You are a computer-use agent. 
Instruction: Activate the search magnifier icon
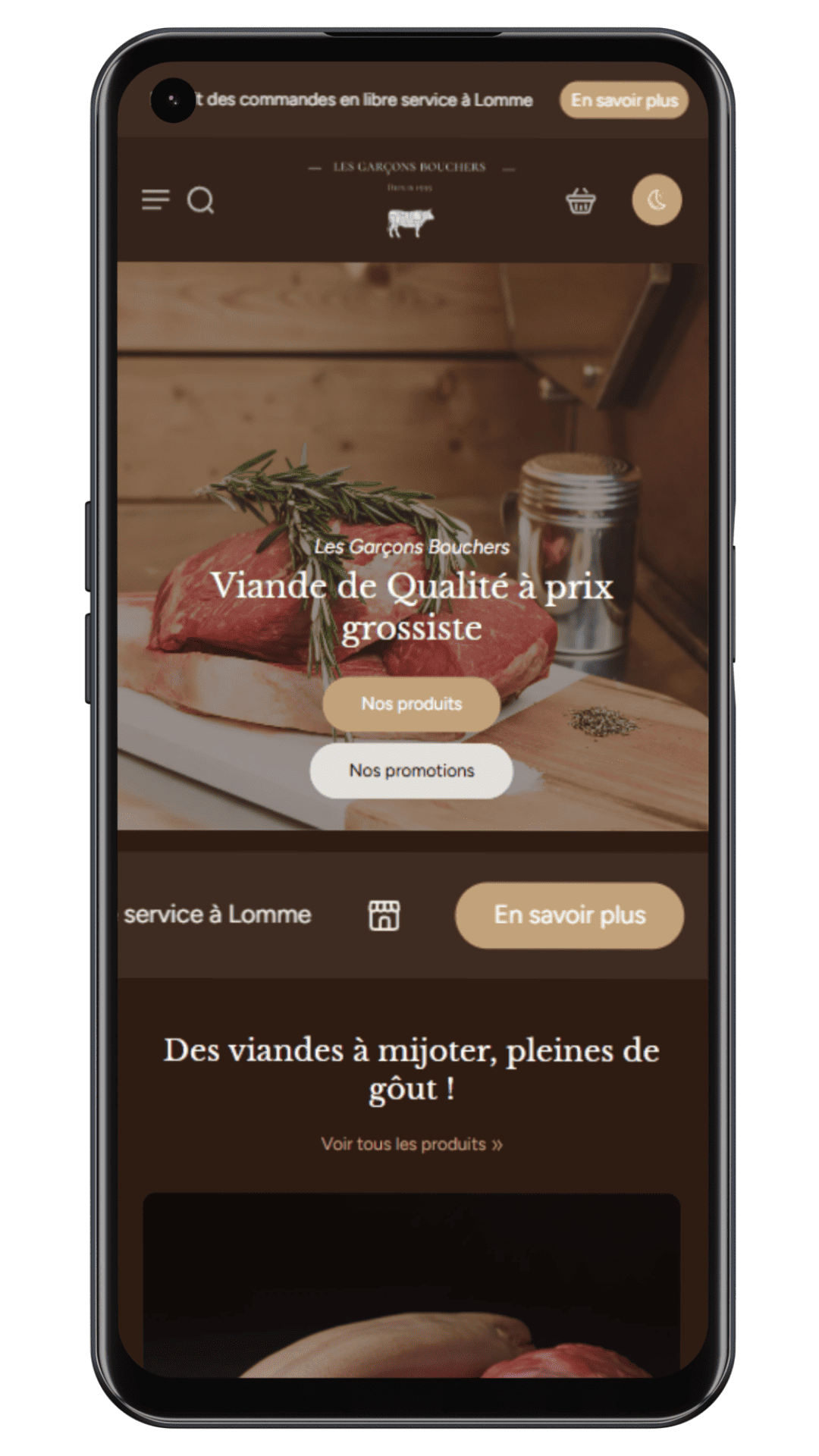(201, 201)
